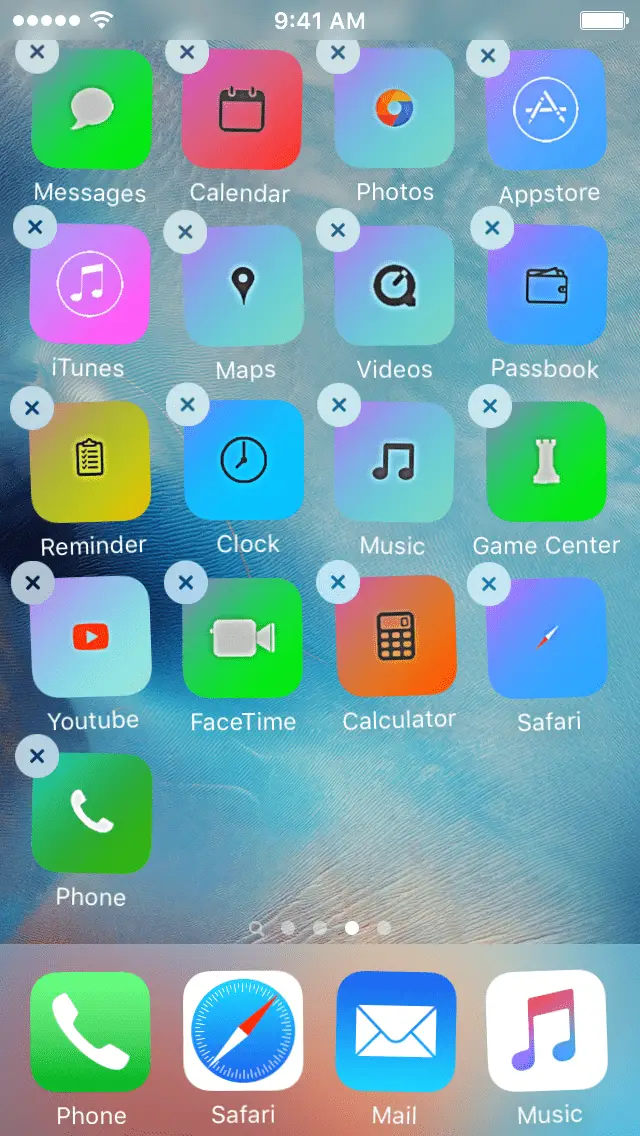Open the iTunes app

click(90, 284)
